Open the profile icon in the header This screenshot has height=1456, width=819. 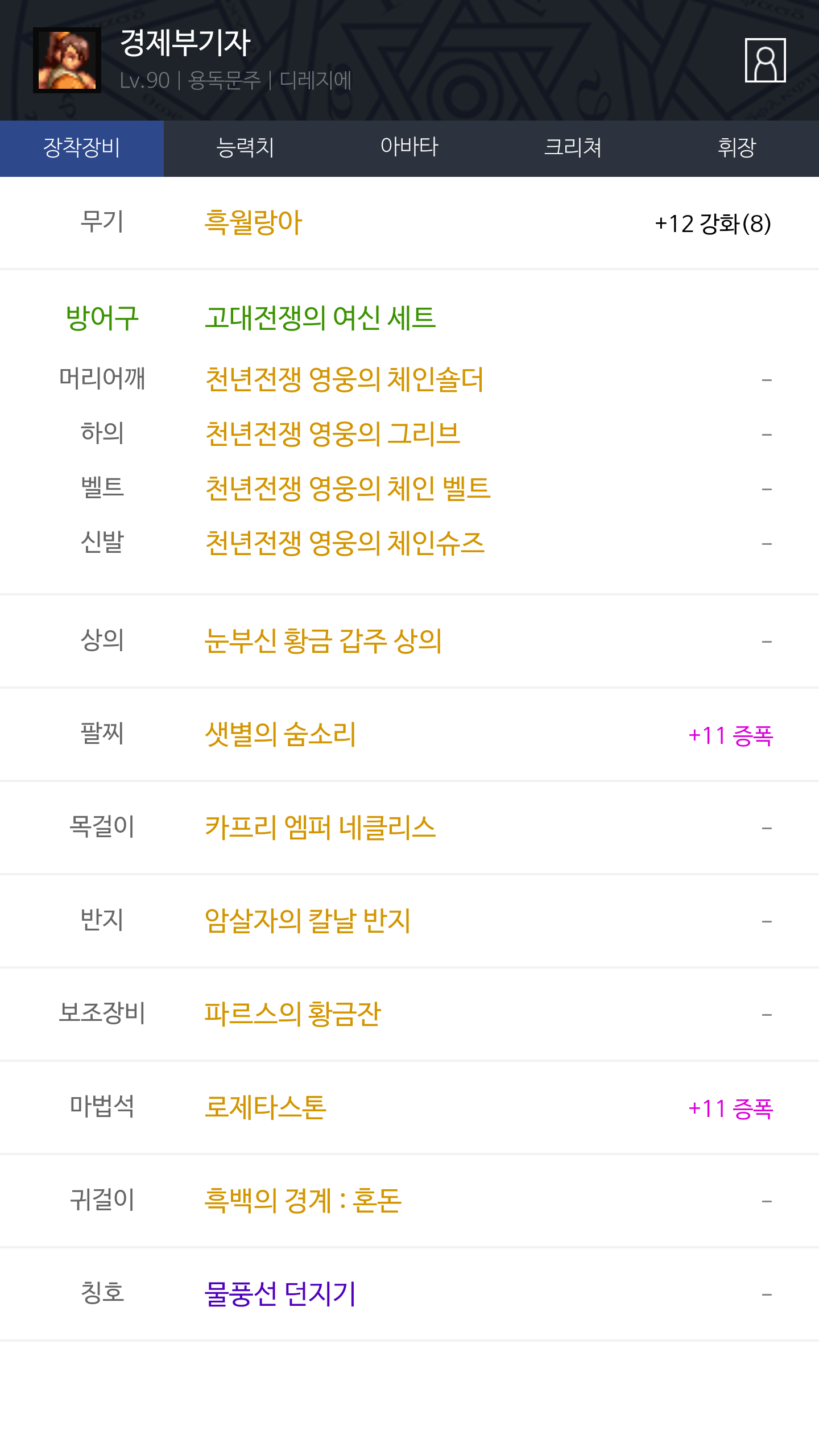pyautogui.click(x=765, y=60)
